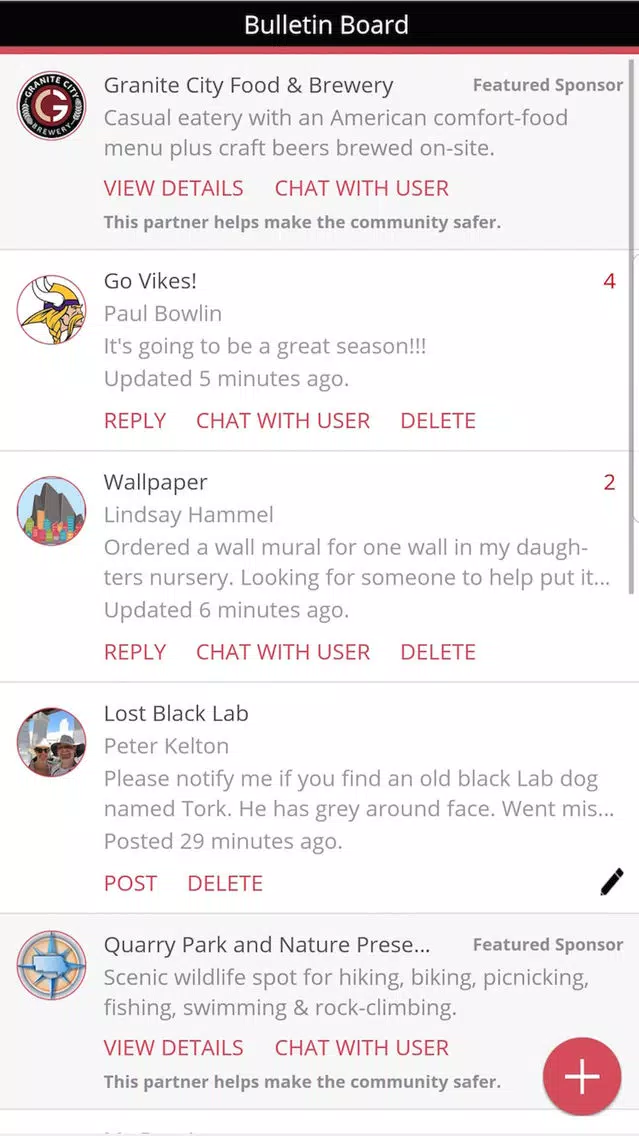
Task: View details of Granite City Food & Brewery
Action: pyautogui.click(x=173, y=188)
